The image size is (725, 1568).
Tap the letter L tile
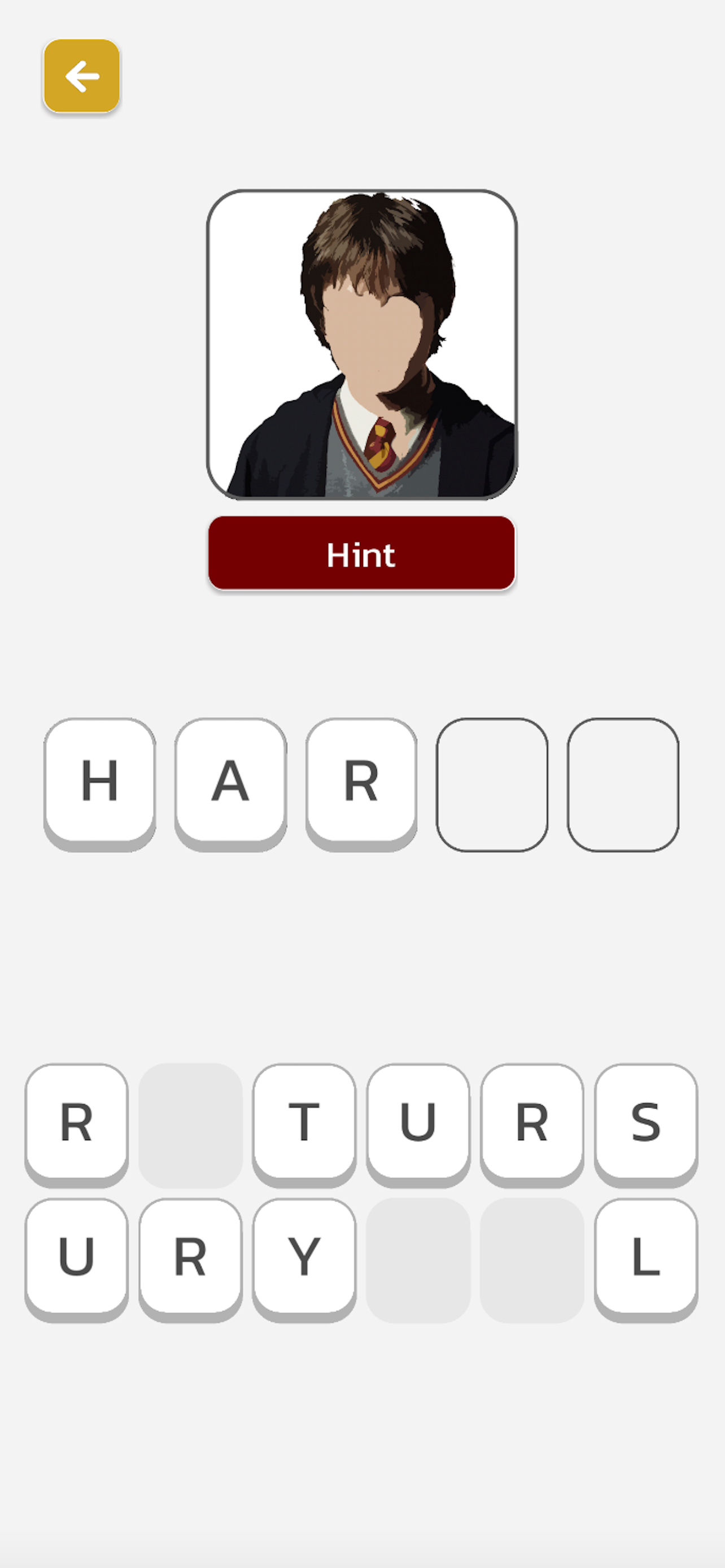coord(645,1256)
